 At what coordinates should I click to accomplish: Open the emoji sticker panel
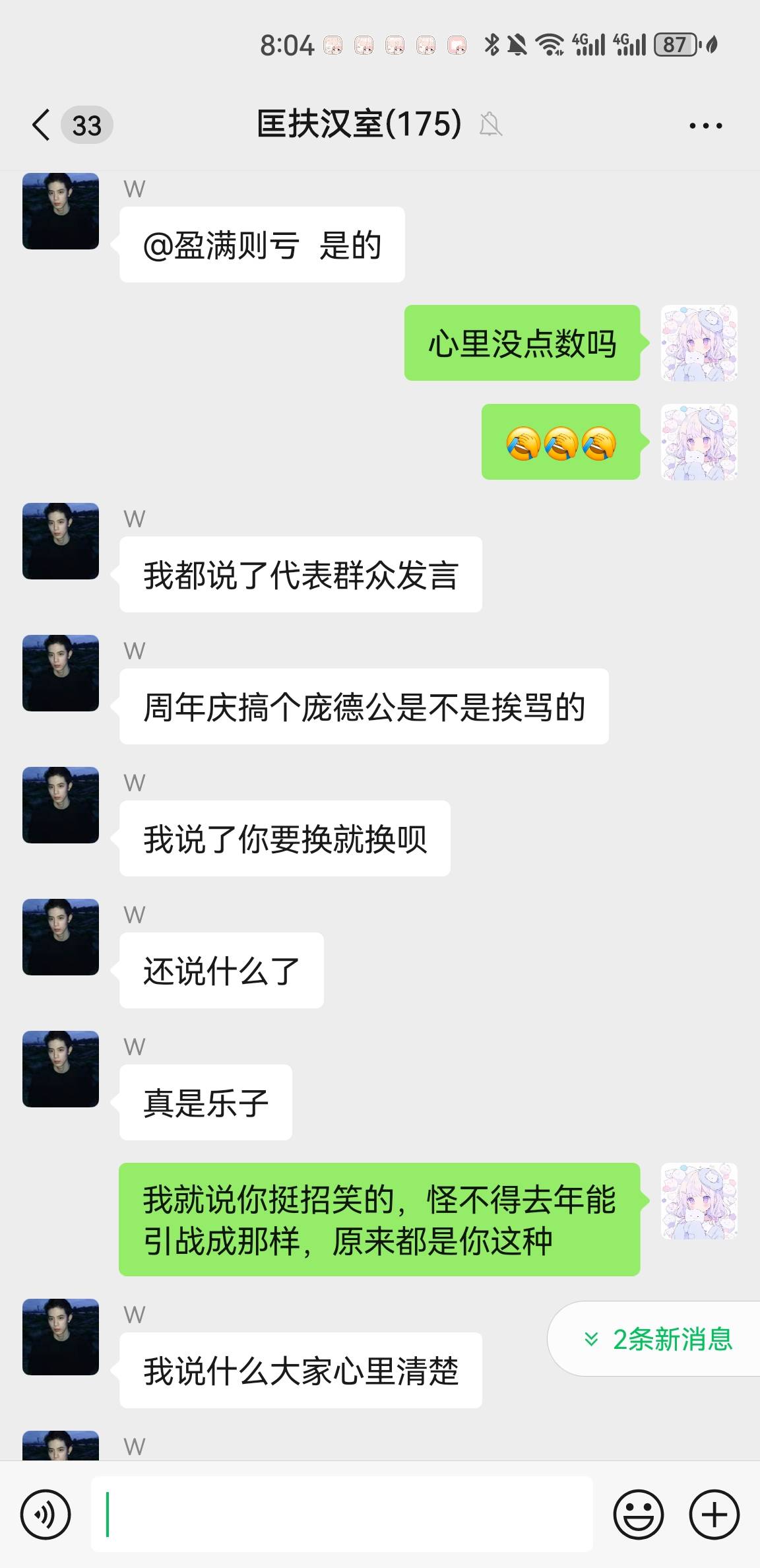click(638, 1515)
